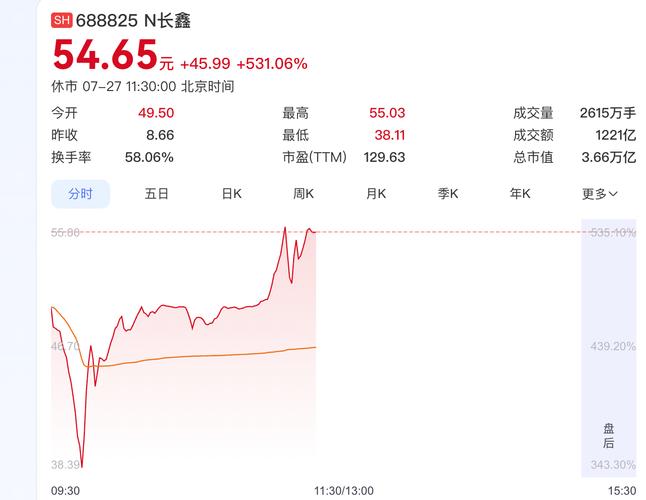Switch to the 五日 chart view
The image size is (646, 500).
click(x=157, y=194)
